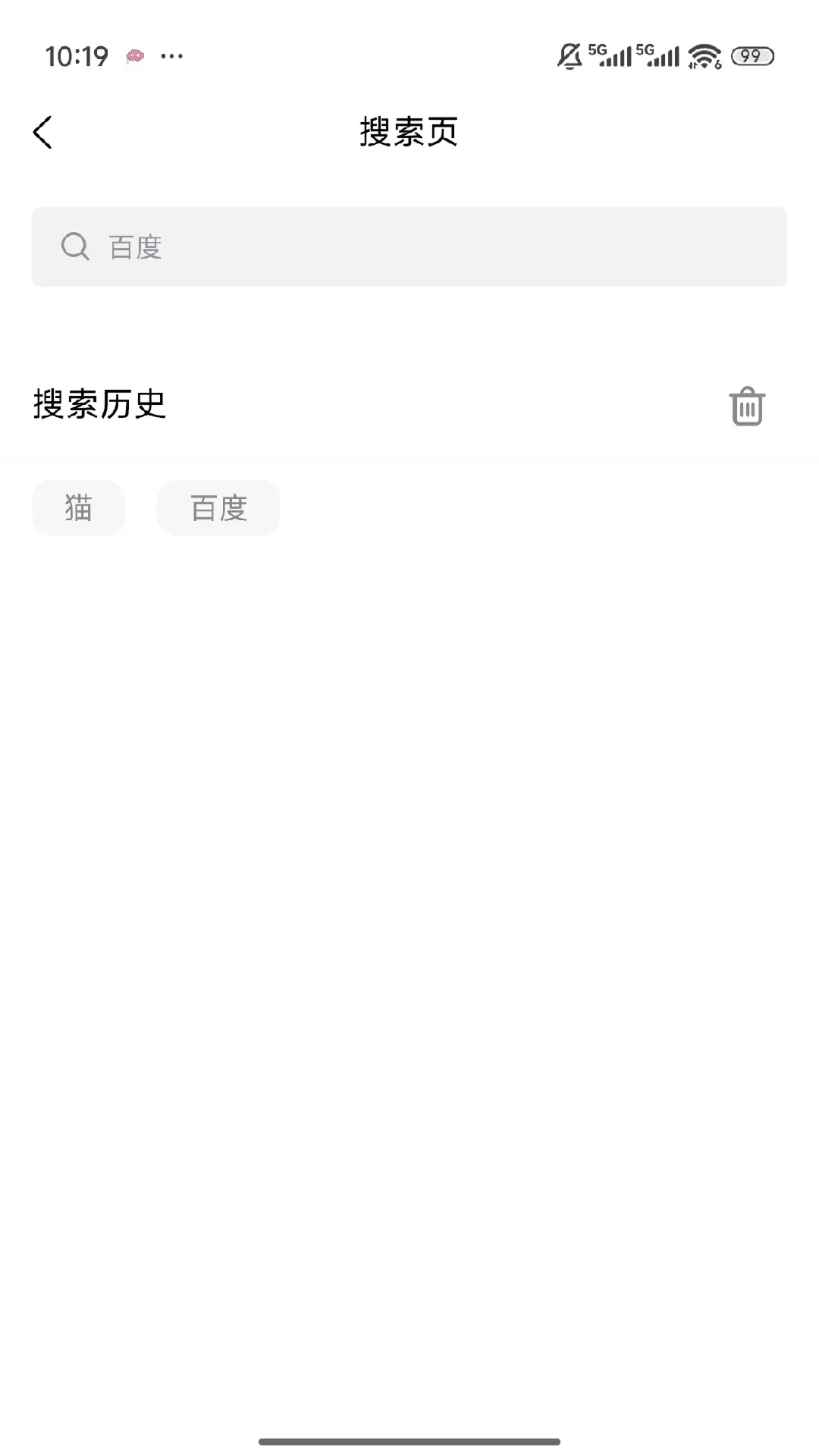Viewport: 819px width, 1456px height.
Task: Tap the divider line under 搜索历史
Action: pyautogui.click(x=409, y=457)
